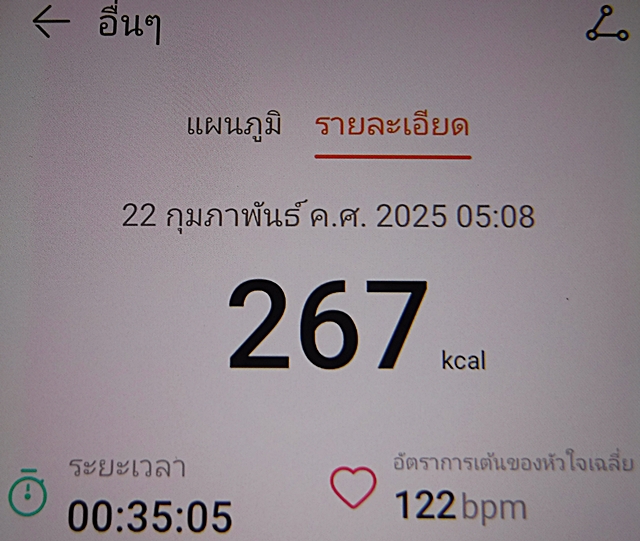Tap the share route icon
The image size is (640, 541).
[606, 25]
